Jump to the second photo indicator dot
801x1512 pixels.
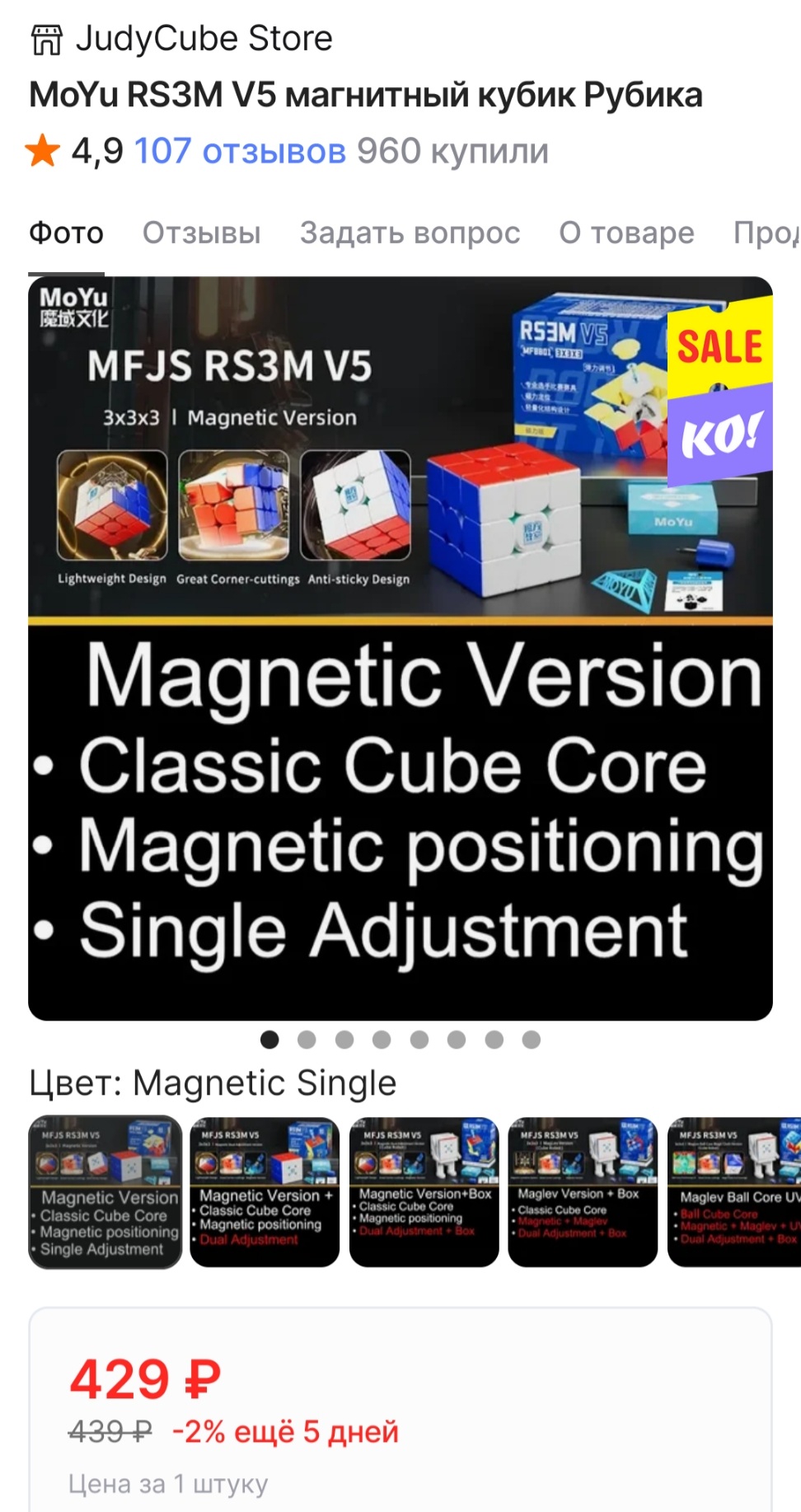(307, 1040)
